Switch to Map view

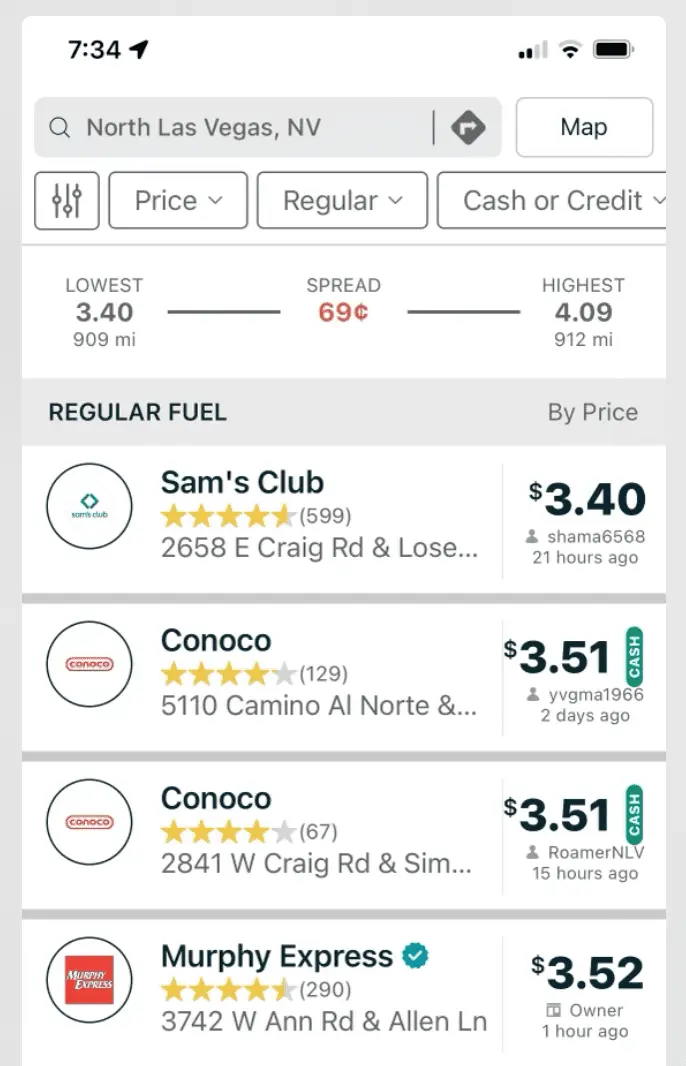pyautogui.click(x=584, y=128)
